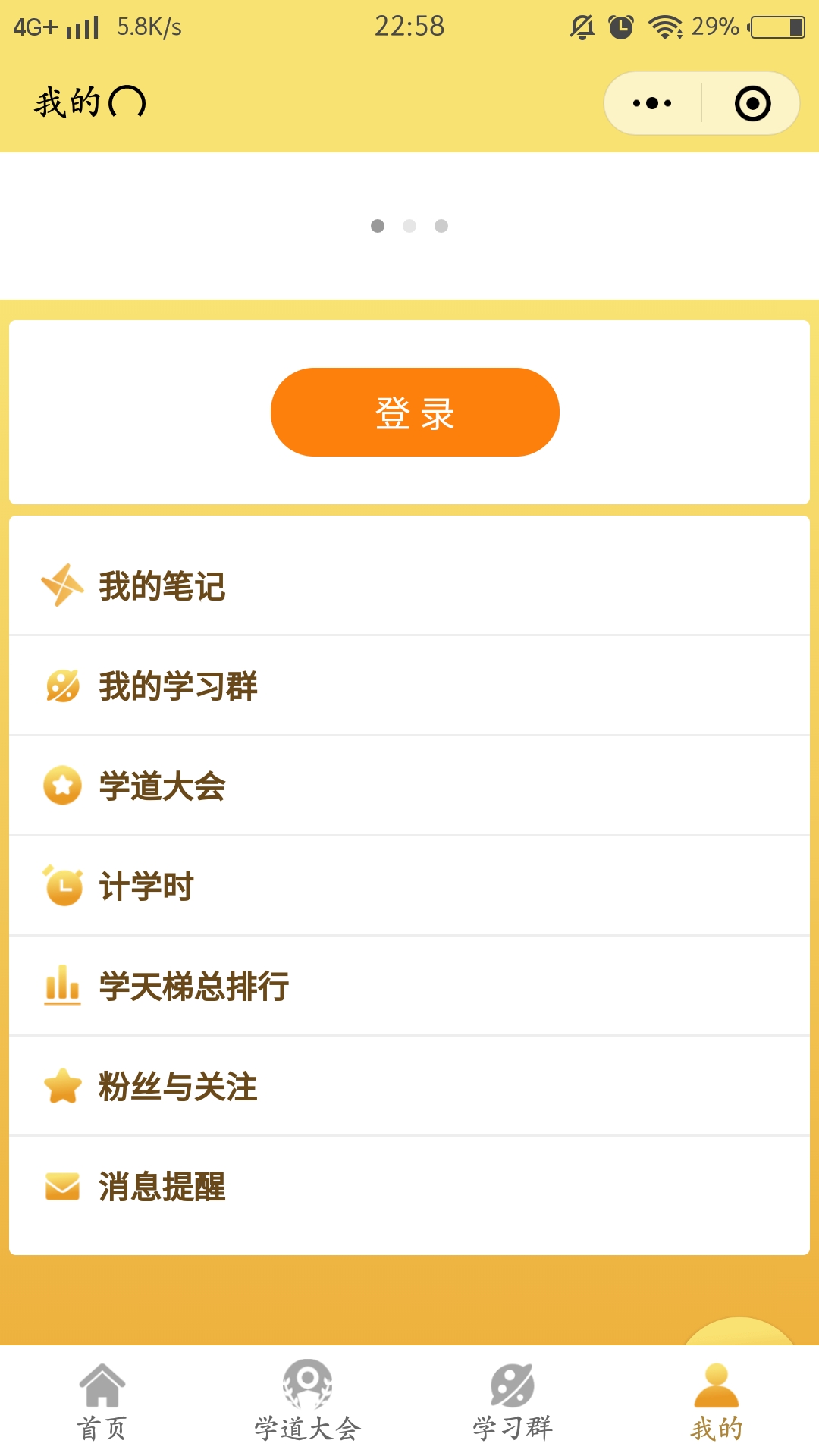Open 我的学习群 study groups

178,686
